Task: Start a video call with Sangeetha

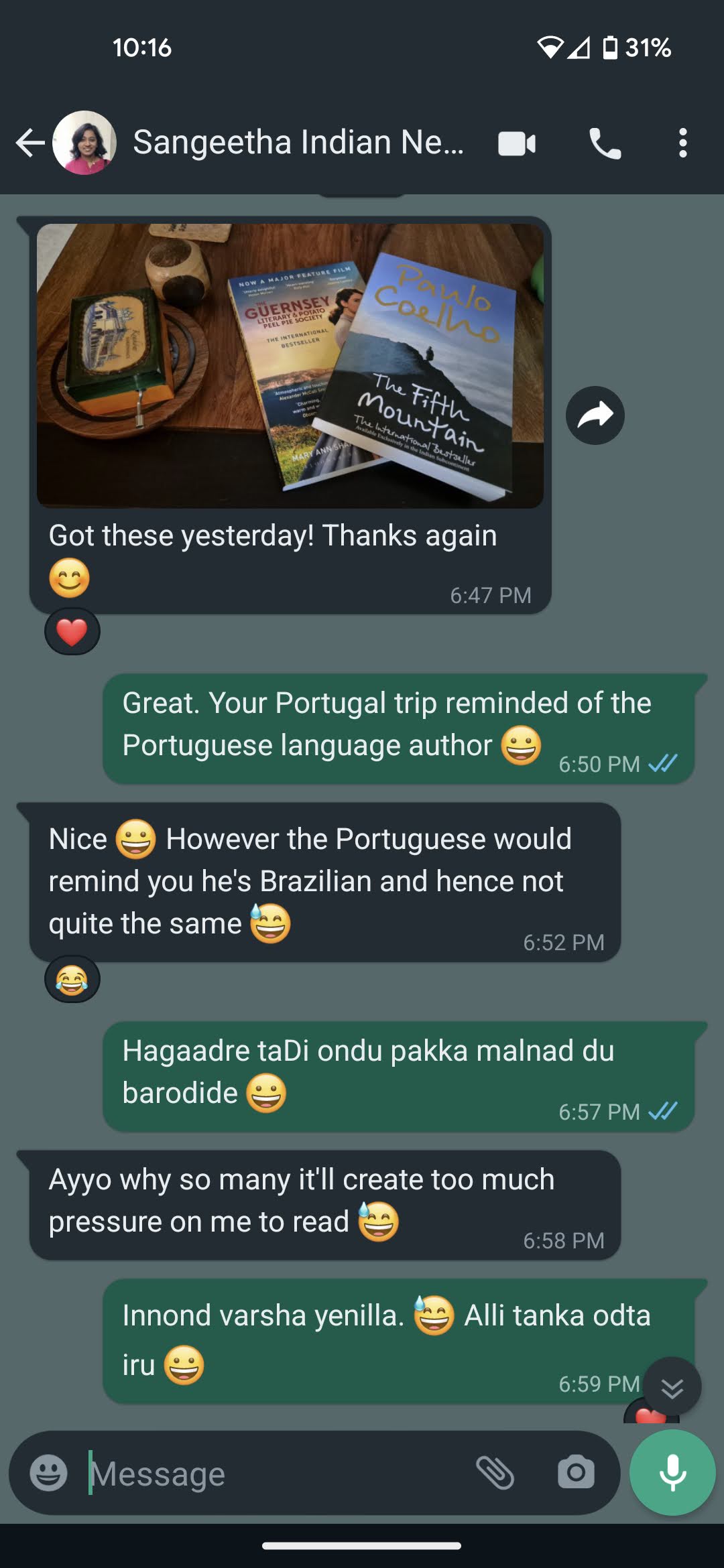Action: coord(516,143)
